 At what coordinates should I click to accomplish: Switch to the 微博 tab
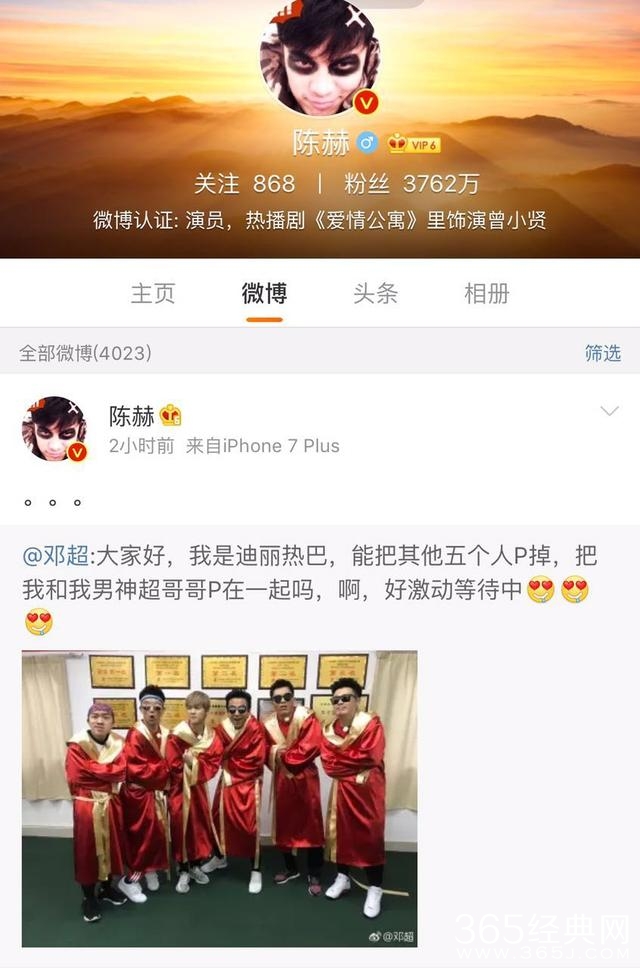coord(264,293)
